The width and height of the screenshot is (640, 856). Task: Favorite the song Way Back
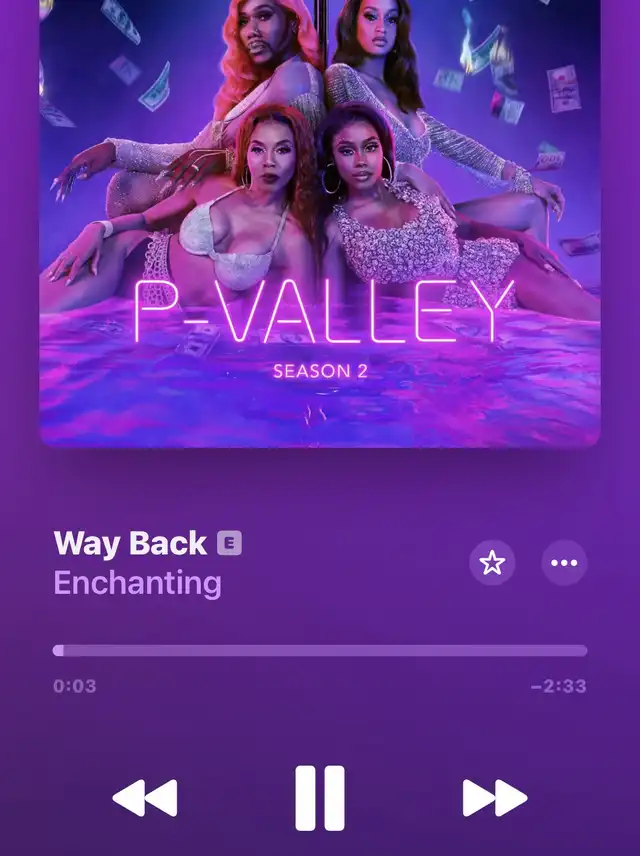point(492,563)
